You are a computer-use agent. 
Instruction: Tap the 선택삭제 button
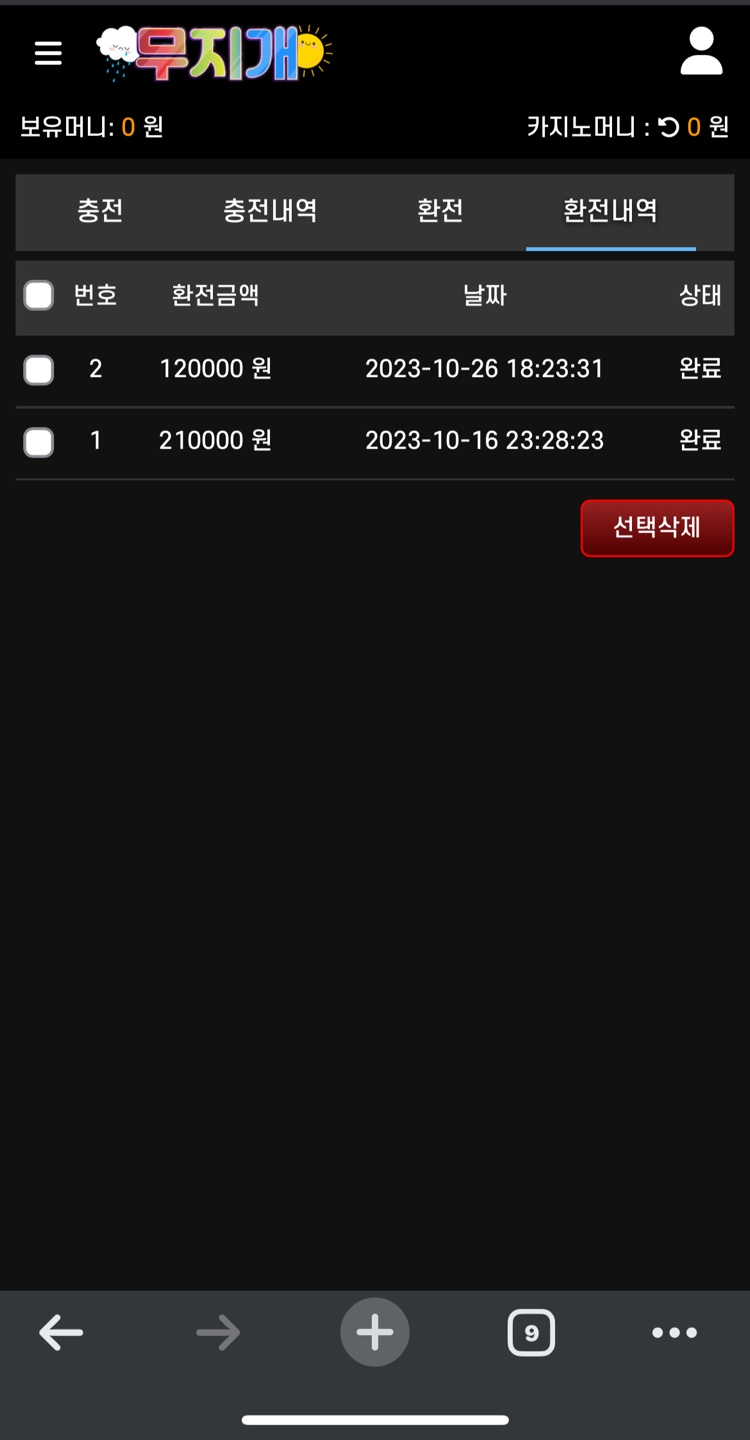pos(657,528)
